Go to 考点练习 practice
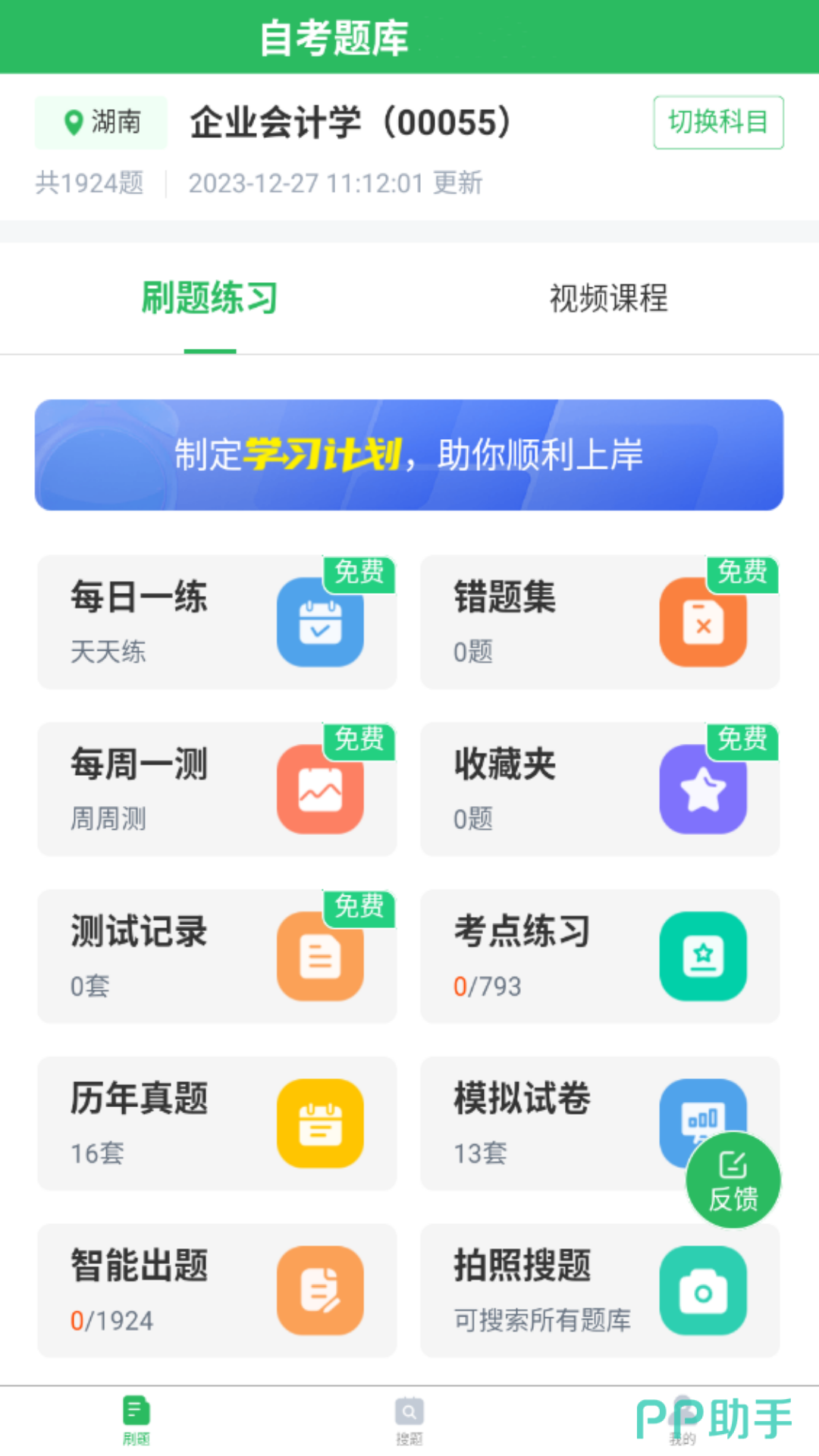 [599, 956]
